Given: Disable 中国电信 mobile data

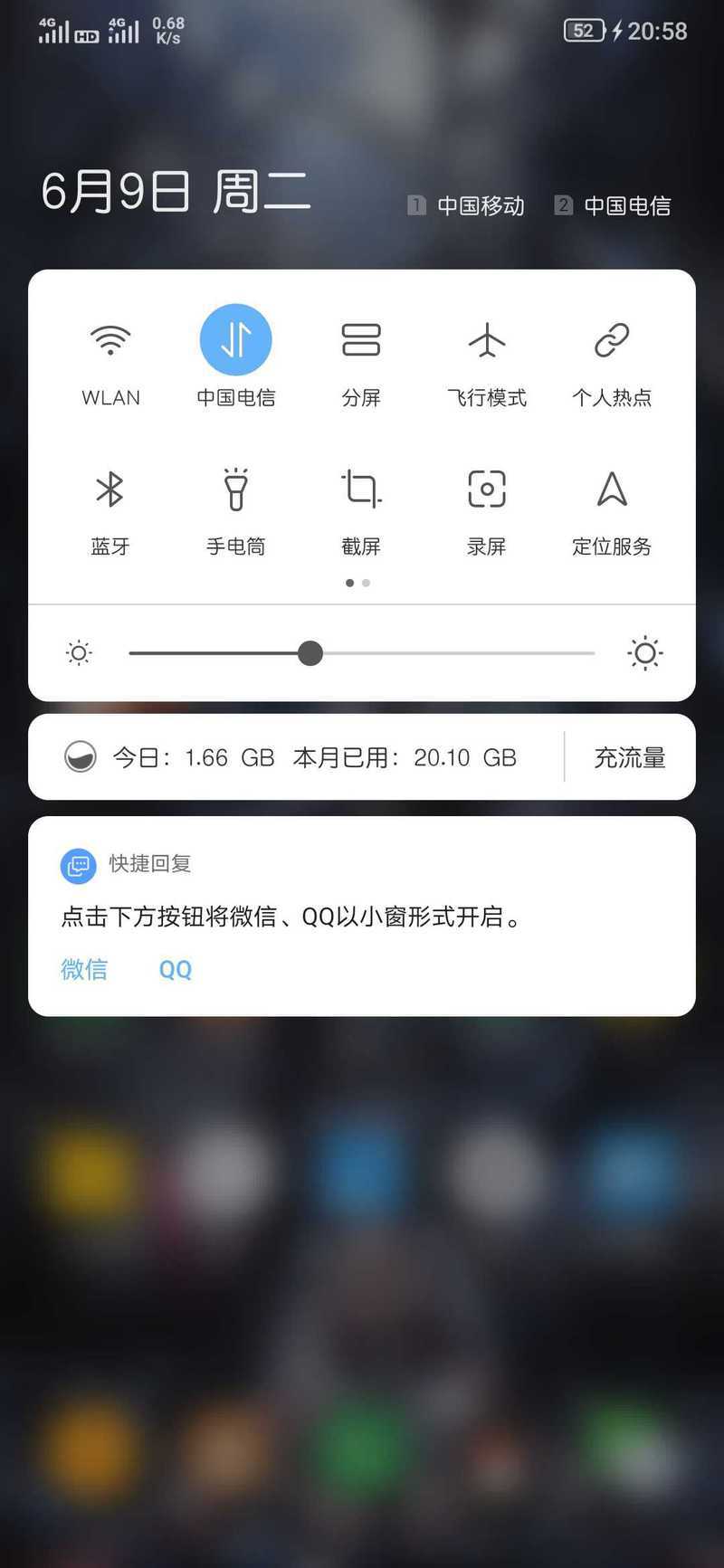Looking at the screenshot, I should tap(235, 340).
